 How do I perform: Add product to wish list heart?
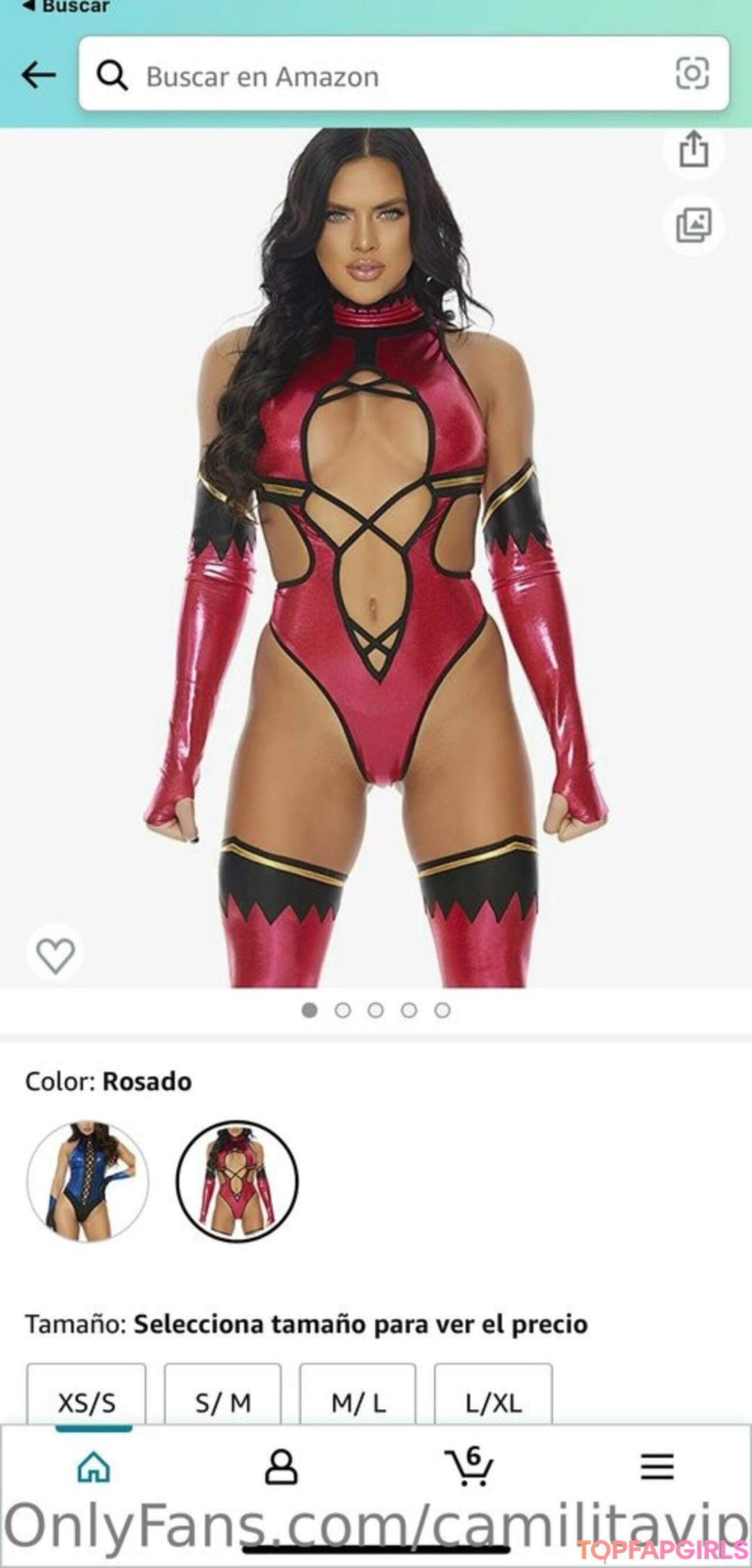tap(55, 954)
